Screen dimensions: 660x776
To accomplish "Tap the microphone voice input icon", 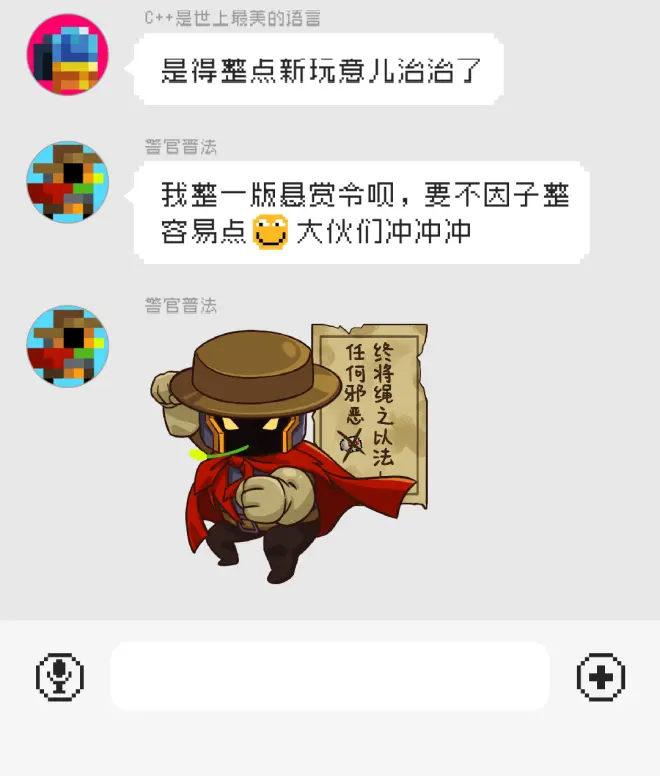I will coord(59,677).
